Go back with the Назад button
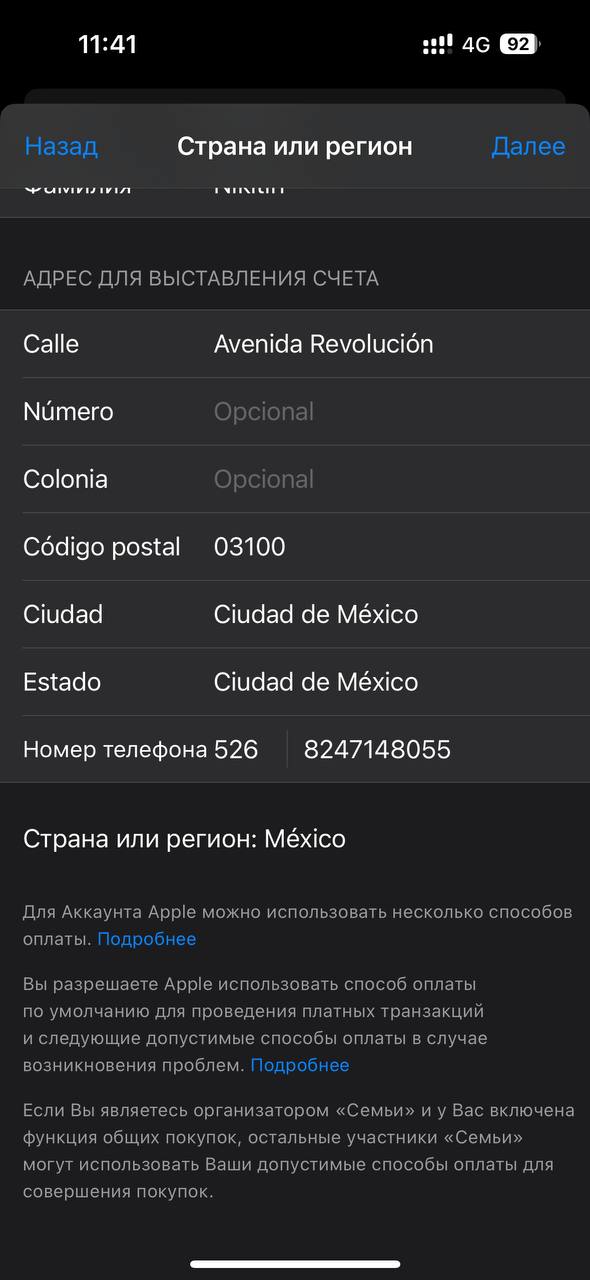The height and width of the screenshot is (1280, 590). pos(61,146)
